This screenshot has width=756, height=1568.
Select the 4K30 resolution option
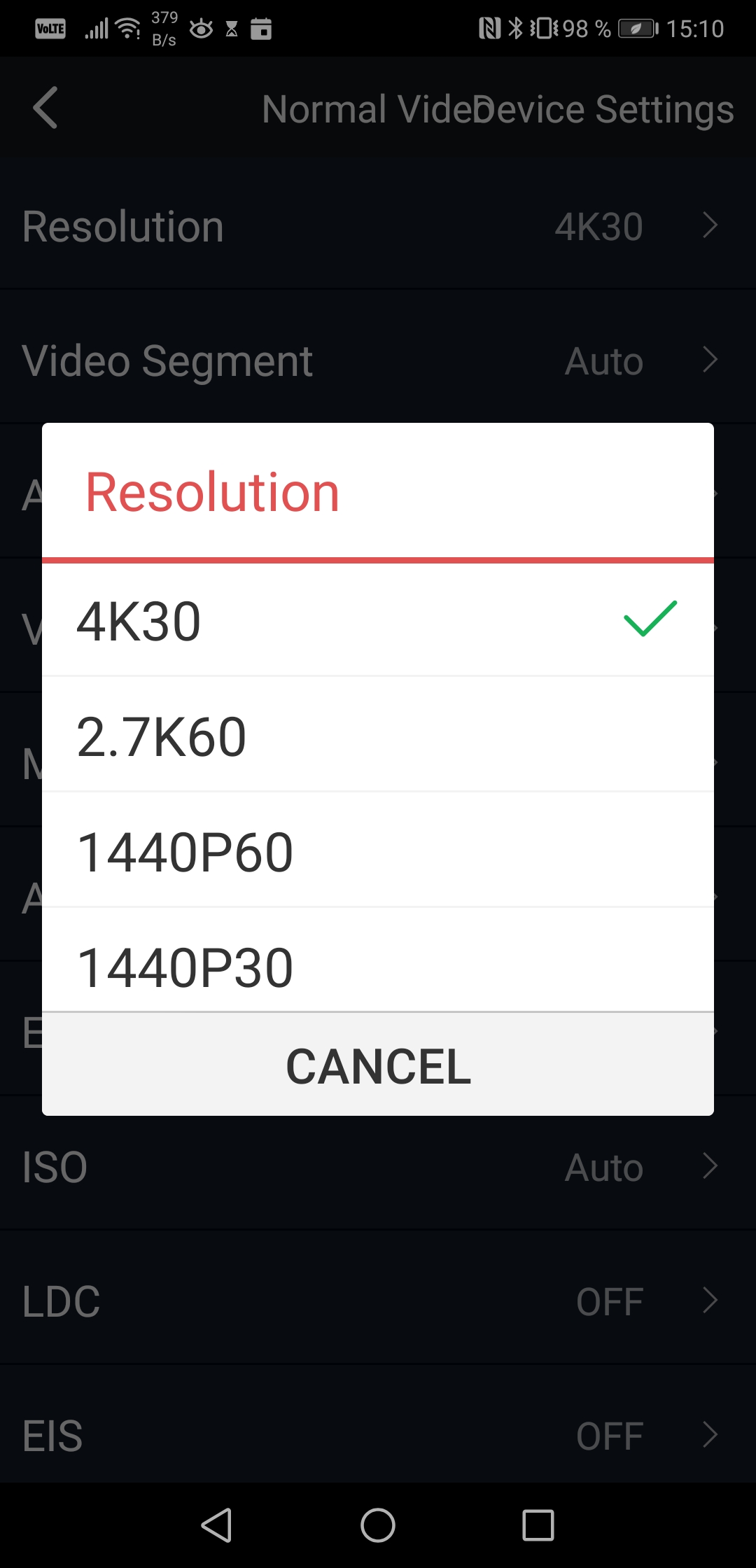tap(378, 620)
